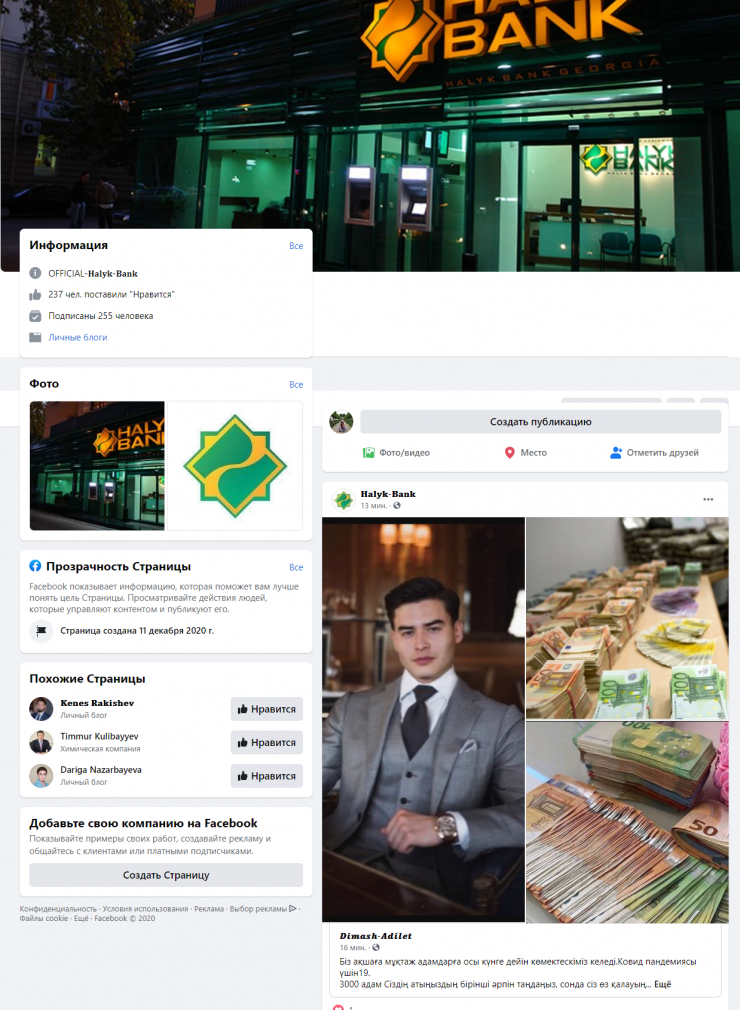
Task: Open 'Конфиденциальность' footer link
Action: pyautogui.click(x=58, y=909)
